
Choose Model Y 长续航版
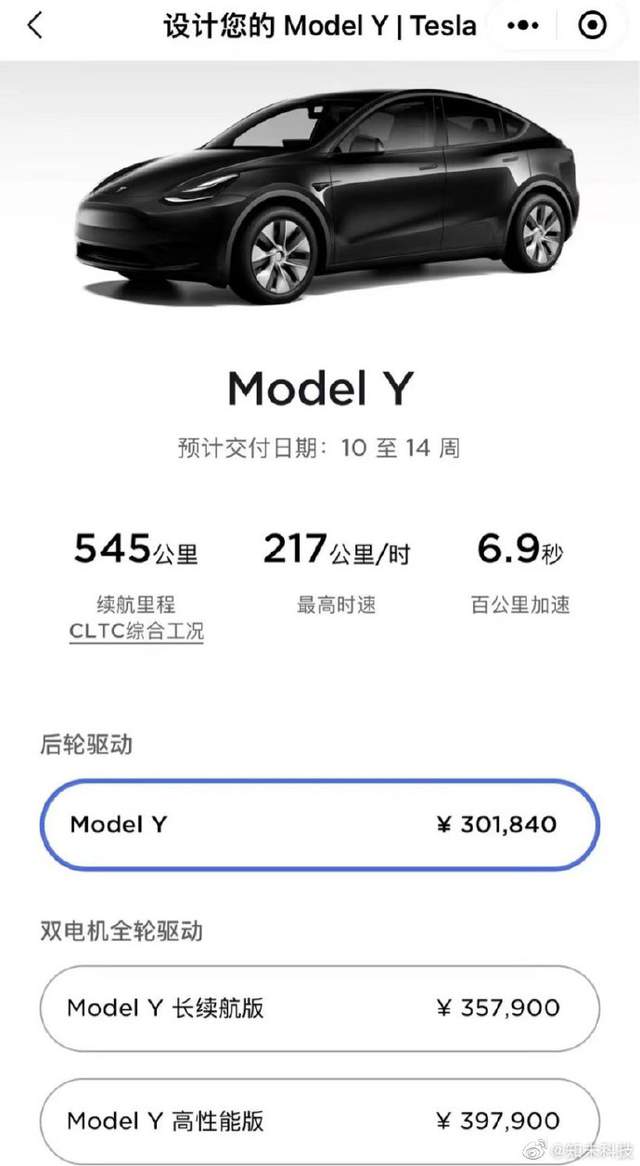tap(320, 1008)
